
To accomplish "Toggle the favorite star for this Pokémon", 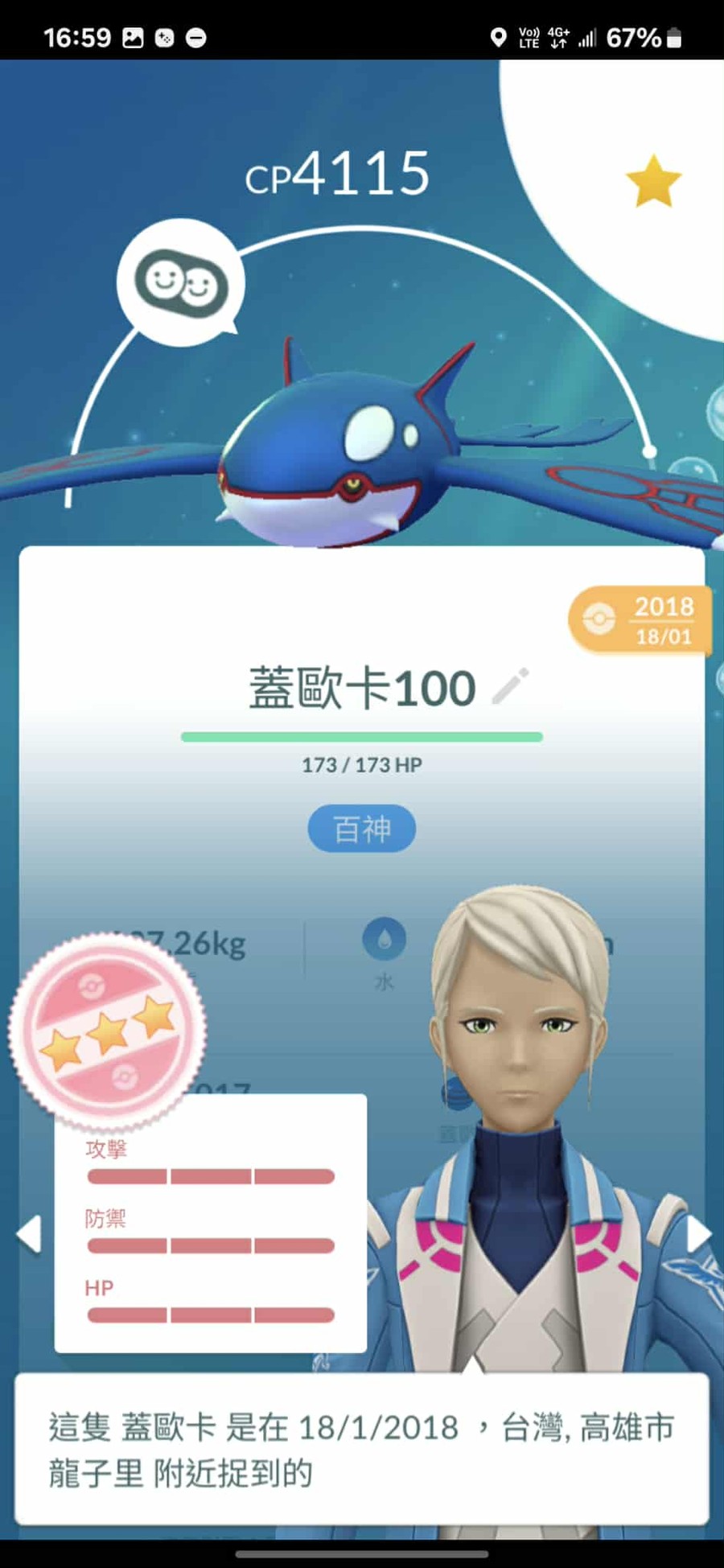I will point(653,182).
